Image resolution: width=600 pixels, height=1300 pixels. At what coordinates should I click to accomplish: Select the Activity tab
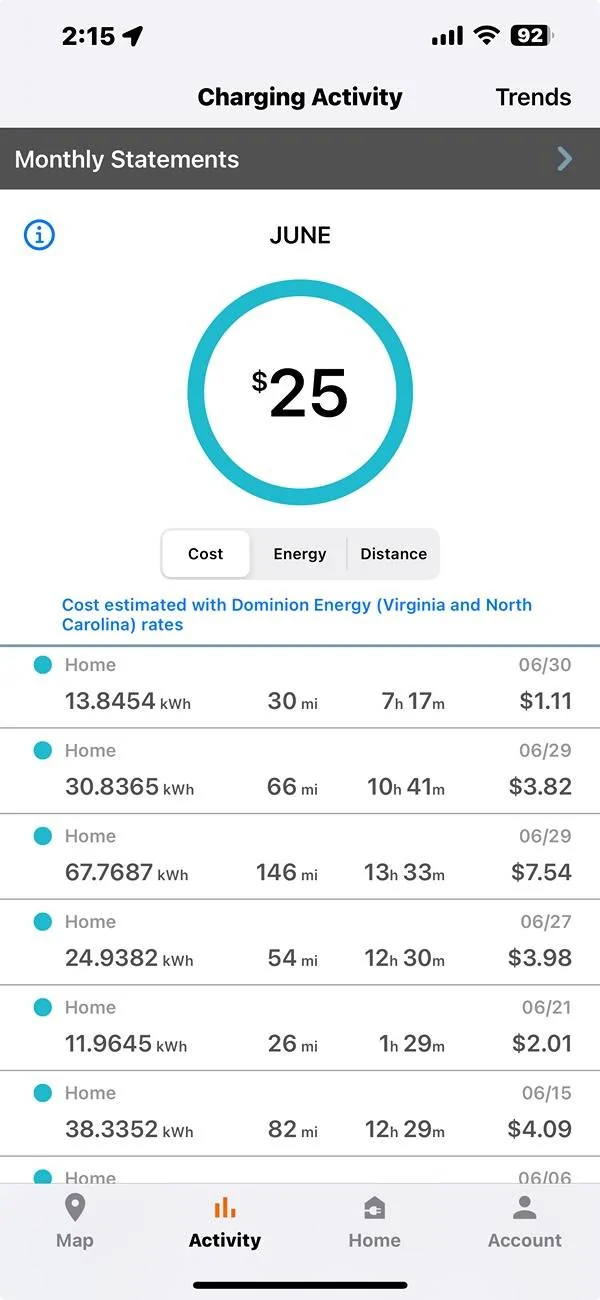click(x=225, y=1222)
